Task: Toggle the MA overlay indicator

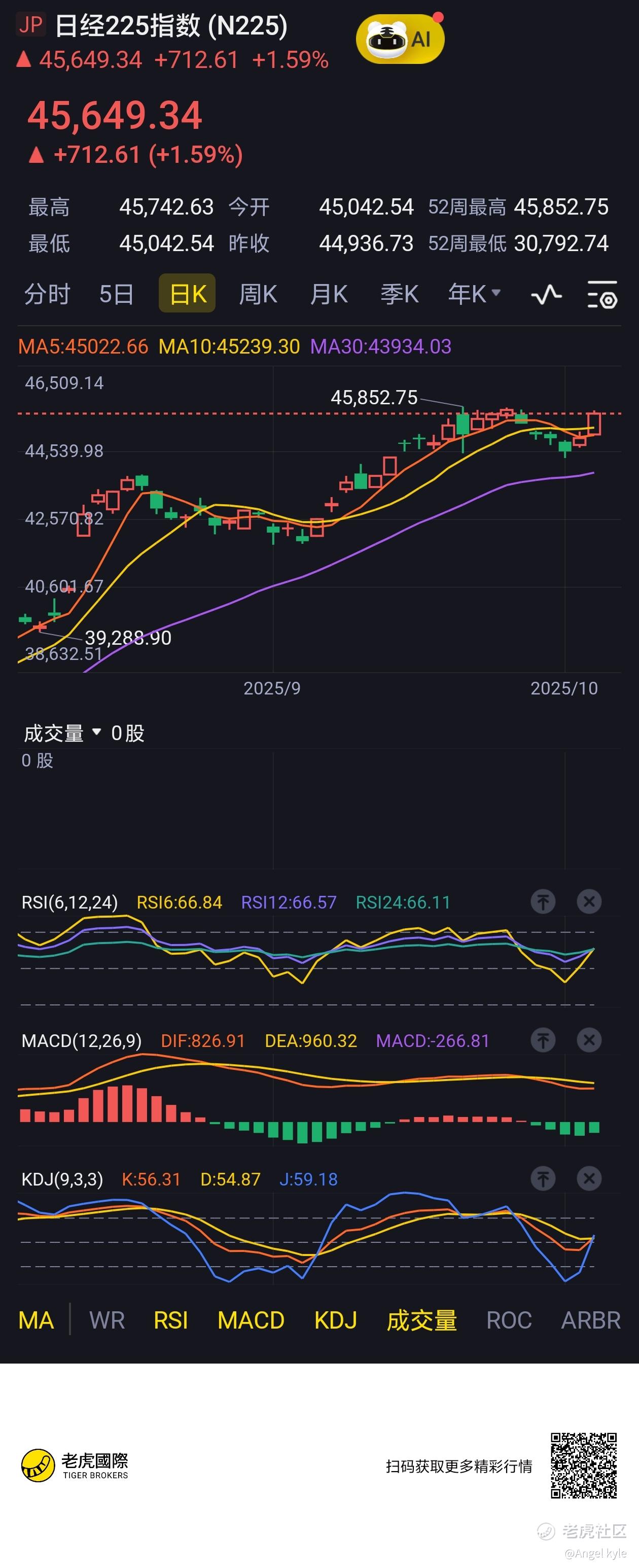Action: [x=36, y=1320]
